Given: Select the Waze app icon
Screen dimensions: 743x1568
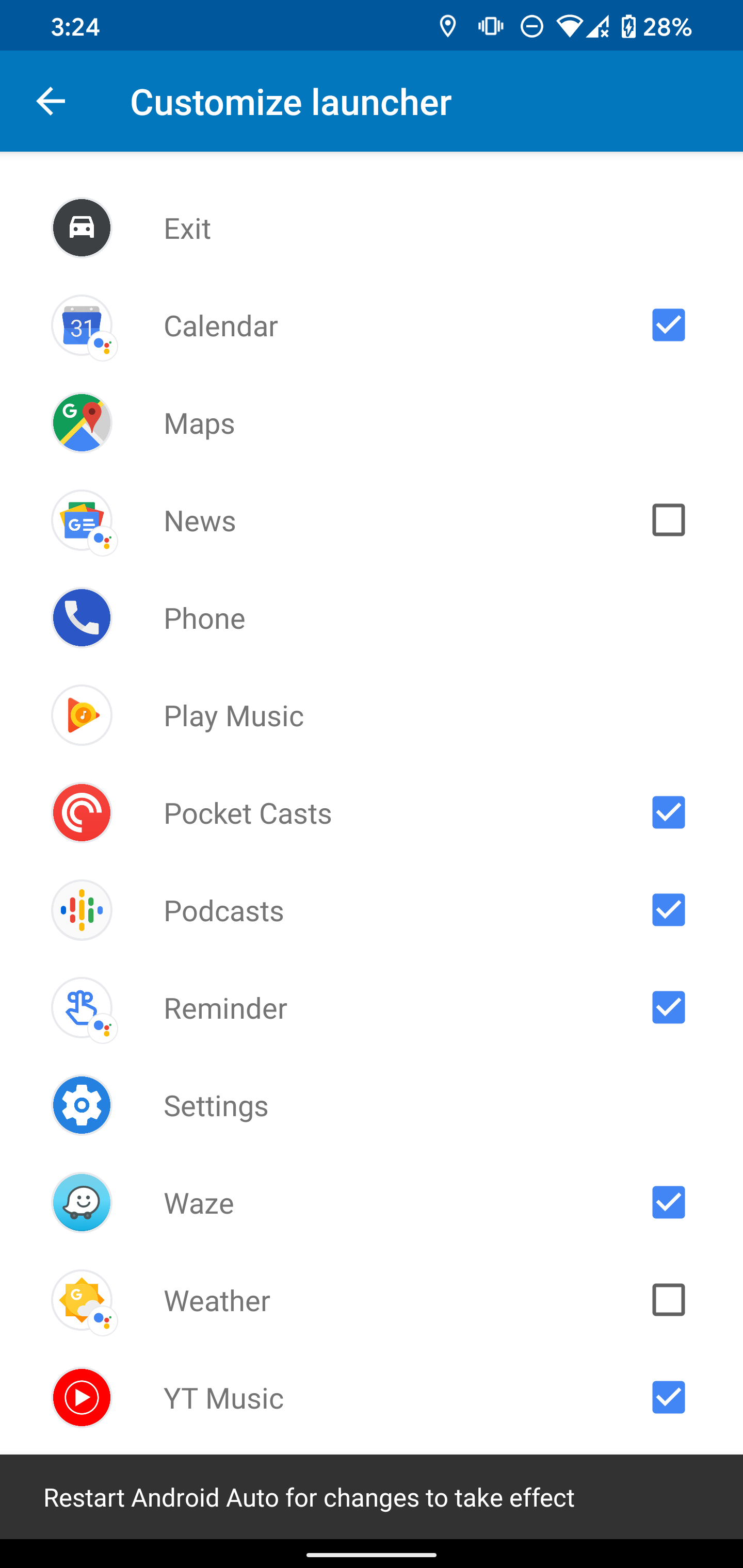Looking at the screenshot, I should point(82,1203).
